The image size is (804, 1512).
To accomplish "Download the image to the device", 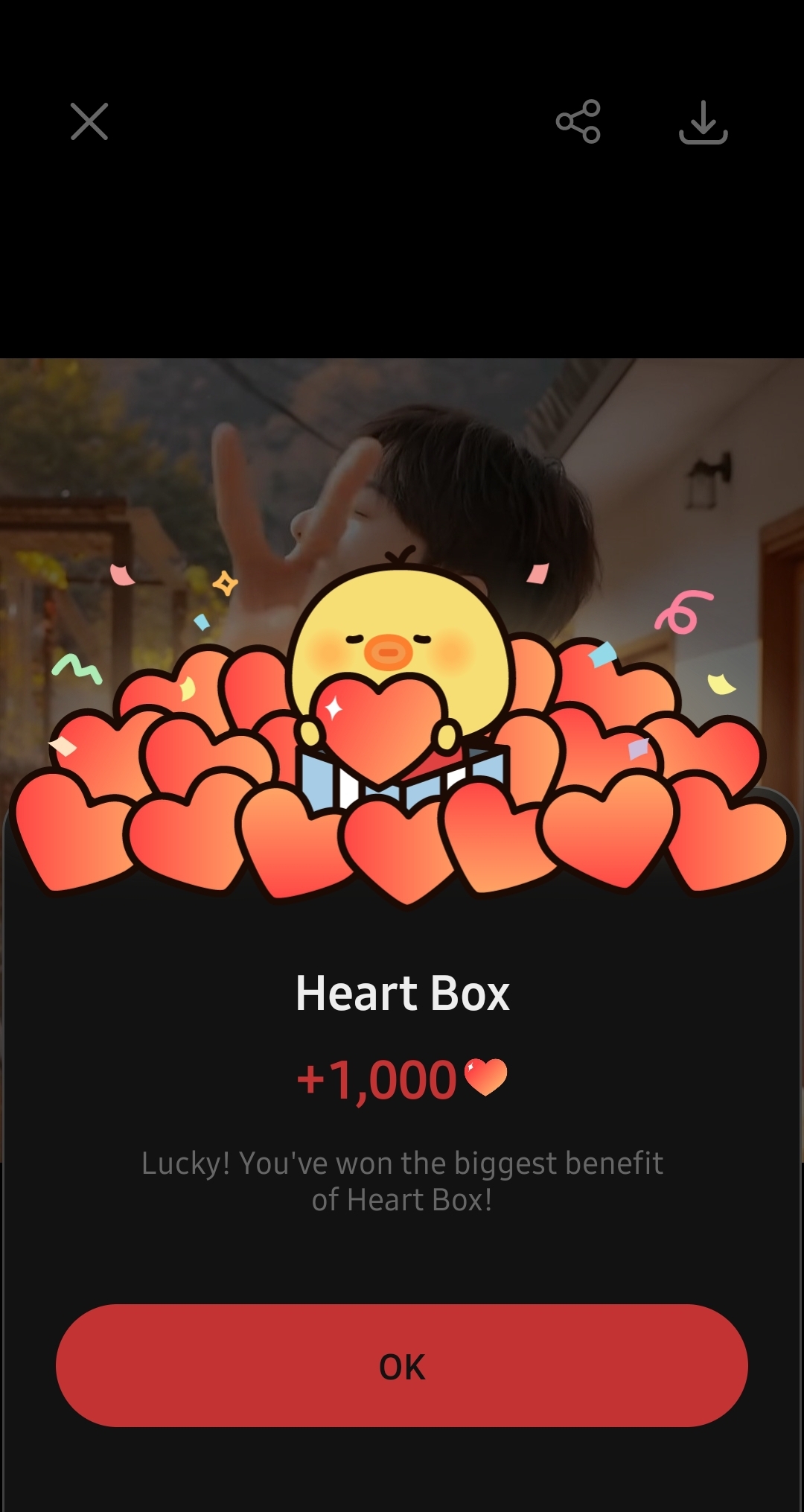I will [x=703, y=122].
